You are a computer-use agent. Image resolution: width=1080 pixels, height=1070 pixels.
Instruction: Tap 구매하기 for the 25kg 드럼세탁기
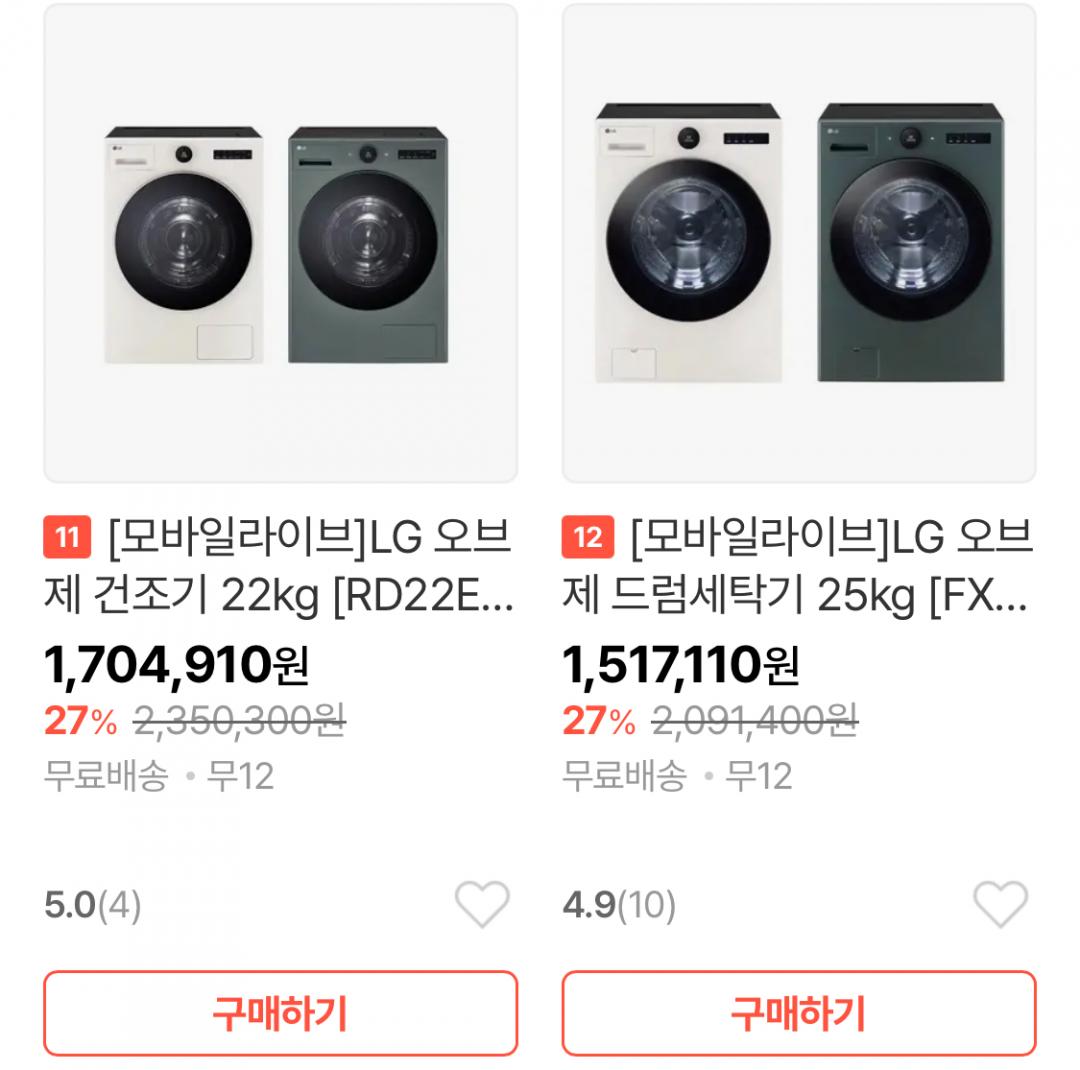[x=798, y=1014]
